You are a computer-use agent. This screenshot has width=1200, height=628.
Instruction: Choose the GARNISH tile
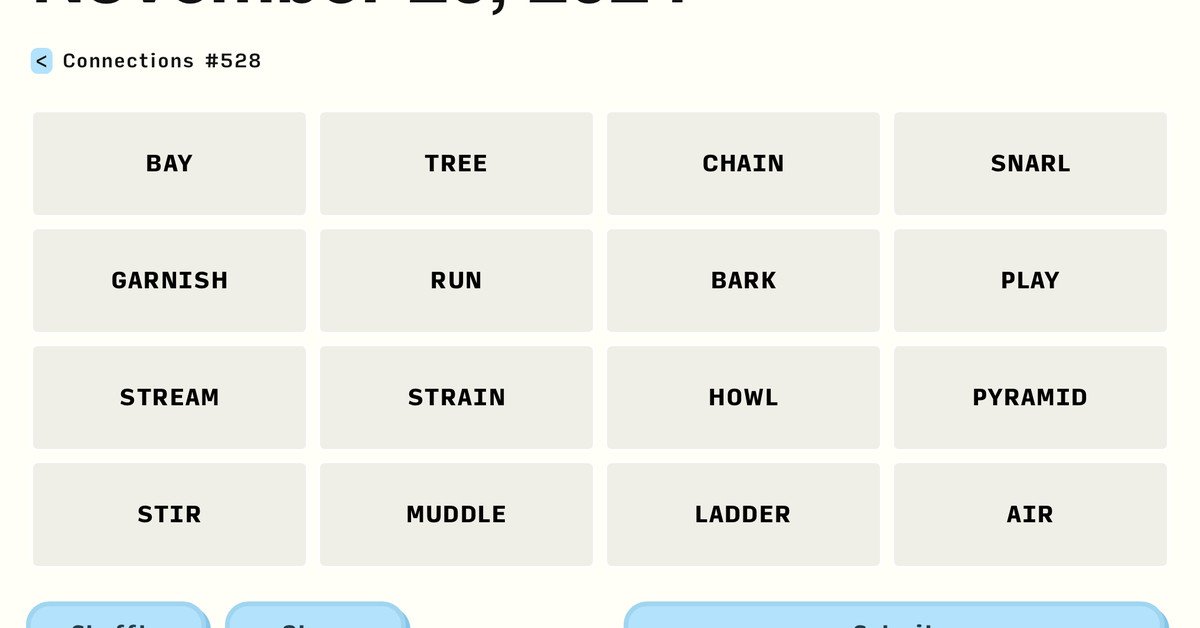(169, 280)
